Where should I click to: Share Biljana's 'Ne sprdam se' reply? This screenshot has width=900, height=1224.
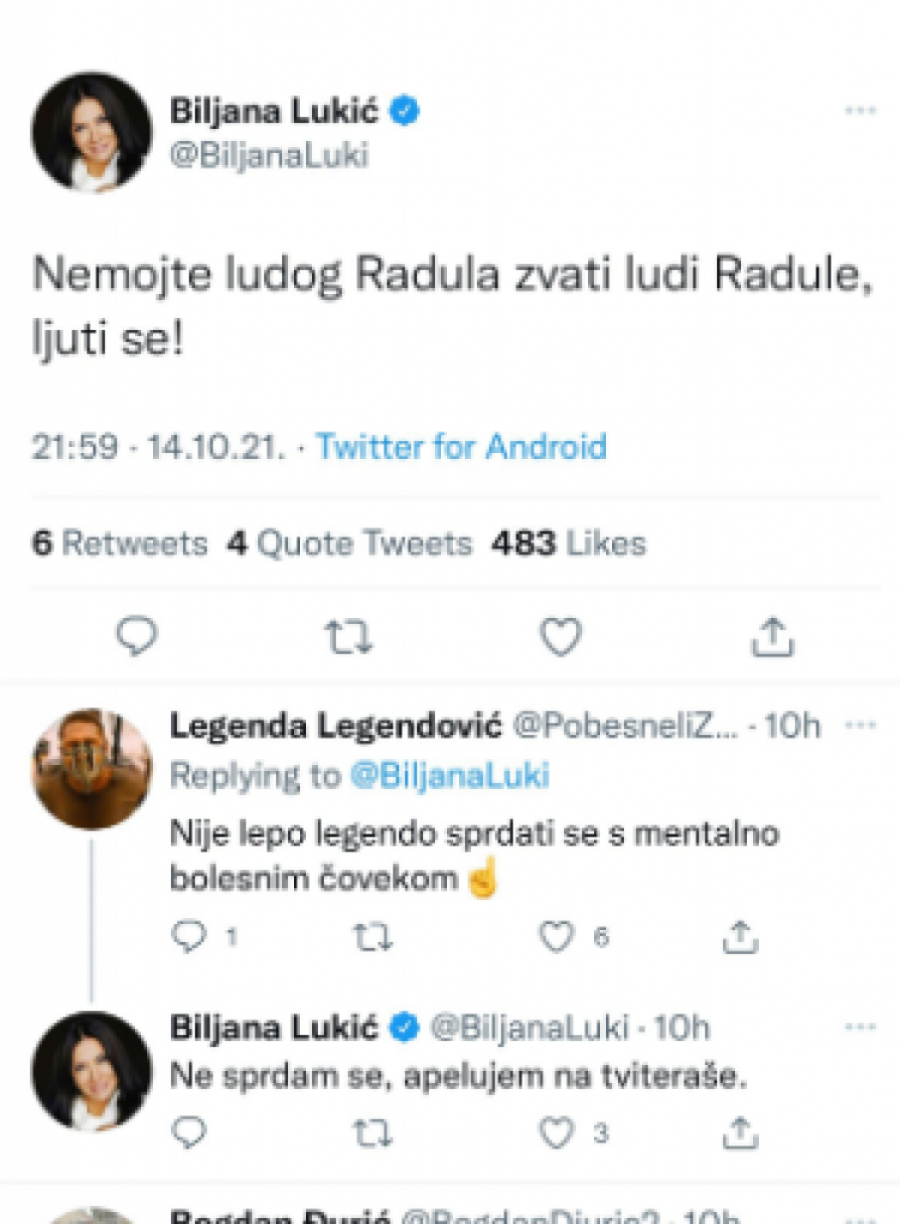(740, 1131)
